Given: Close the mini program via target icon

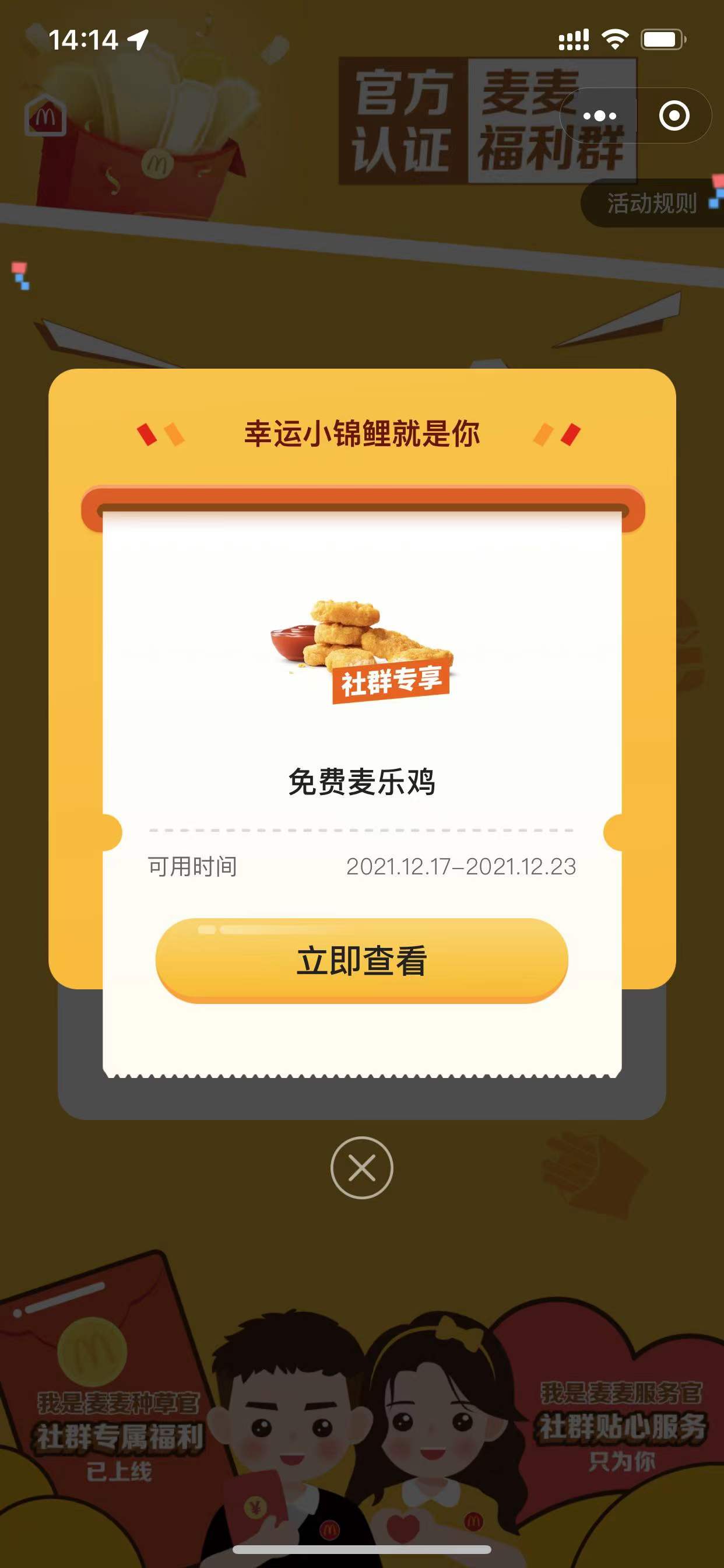Looking at the screenshot, I should (x=673, y=116).
